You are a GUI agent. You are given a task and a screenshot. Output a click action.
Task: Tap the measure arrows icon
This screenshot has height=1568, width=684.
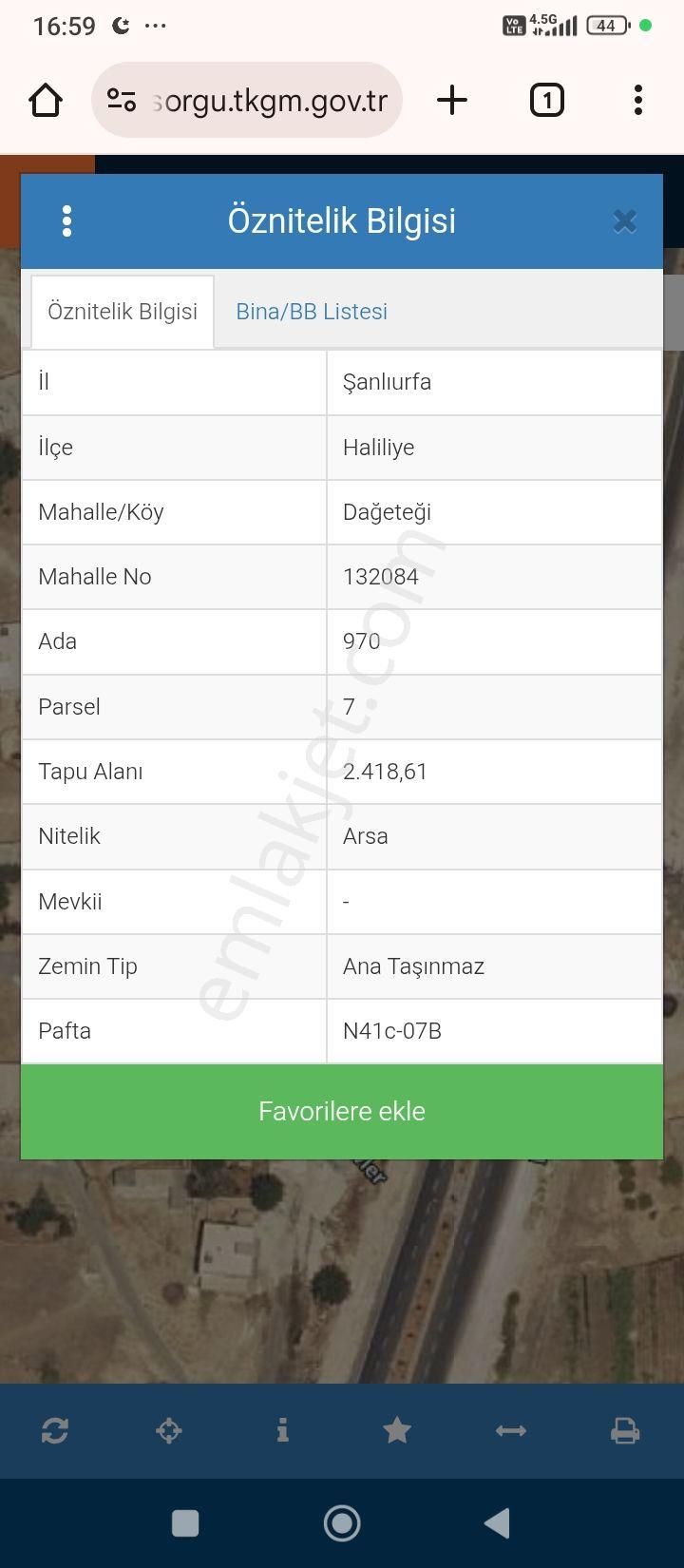point(511,1430)
